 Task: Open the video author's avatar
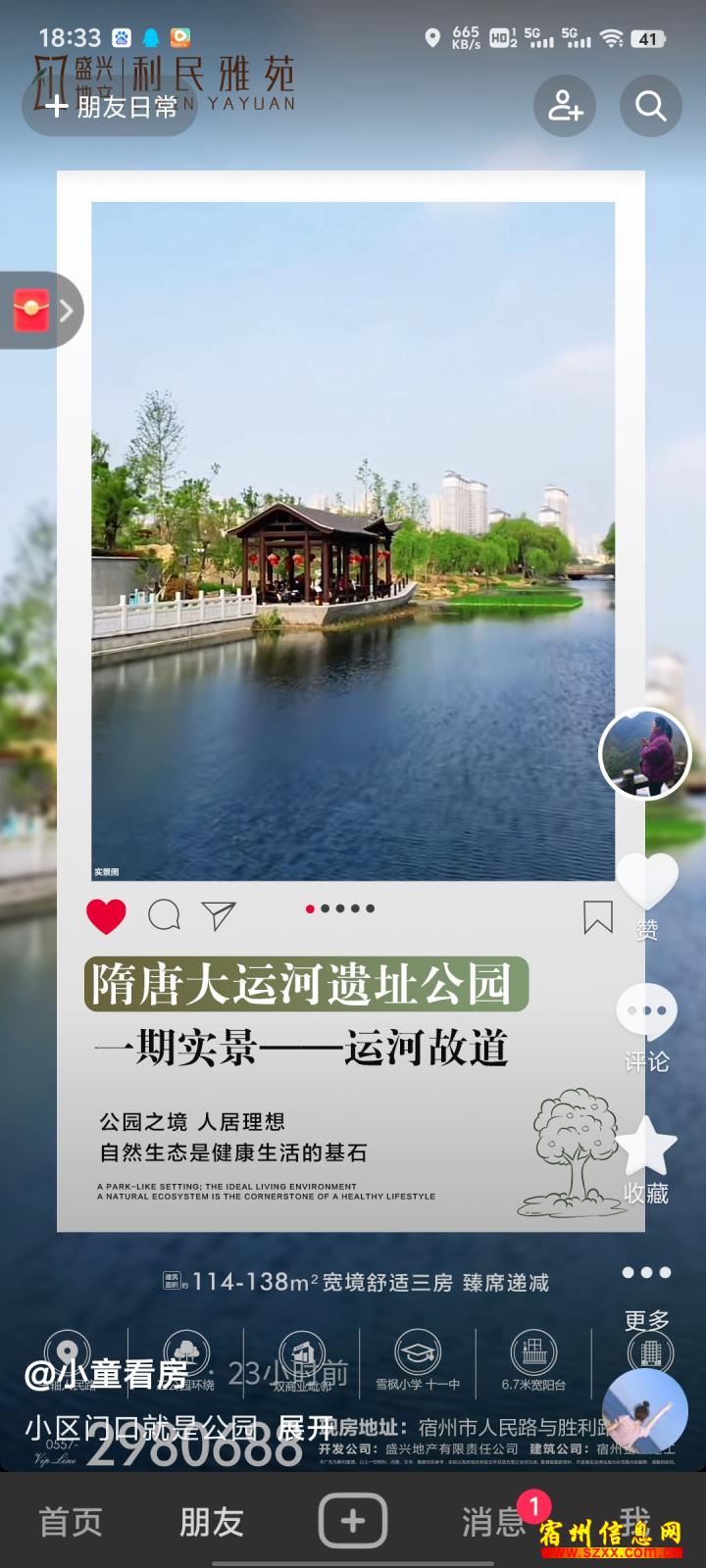(645, 754)
